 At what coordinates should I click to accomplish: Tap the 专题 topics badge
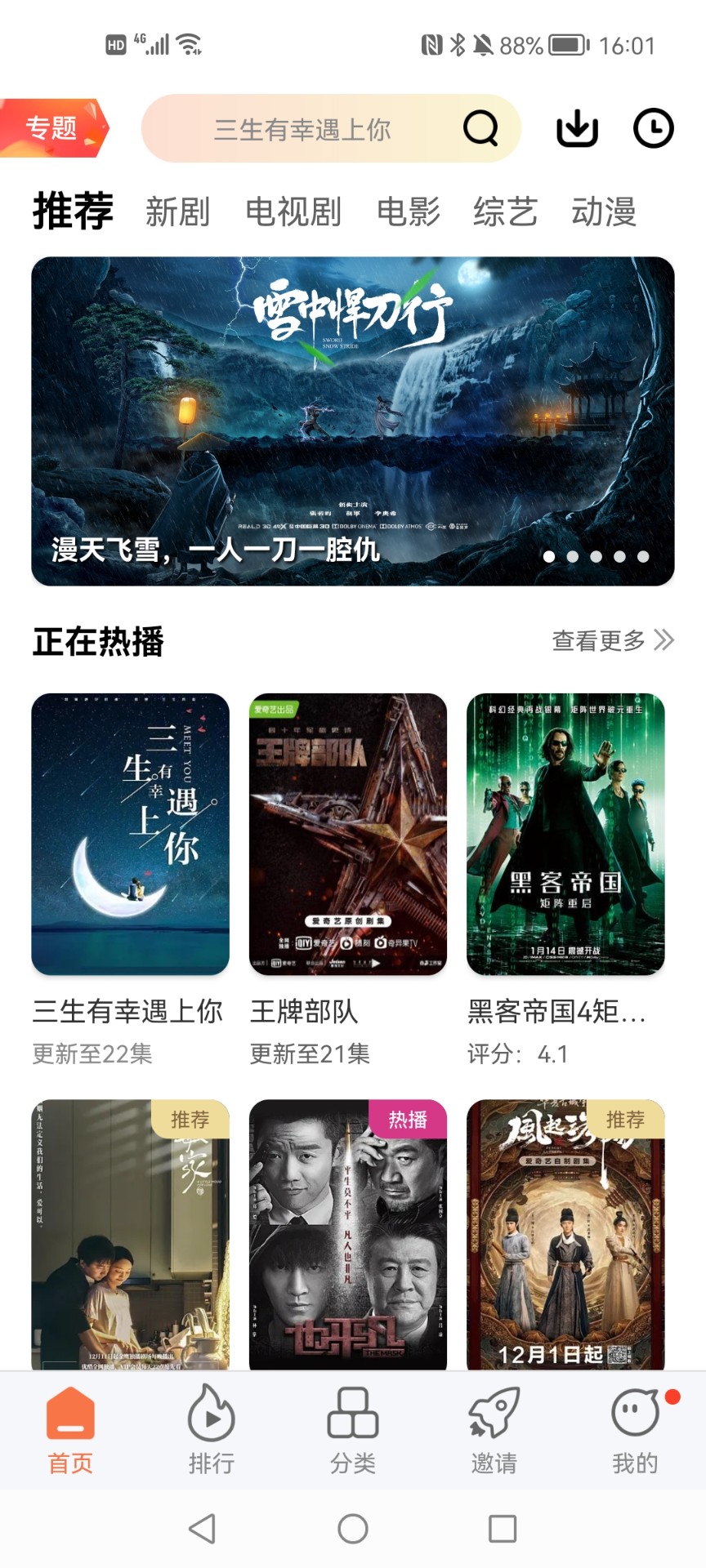pos(51,128)
